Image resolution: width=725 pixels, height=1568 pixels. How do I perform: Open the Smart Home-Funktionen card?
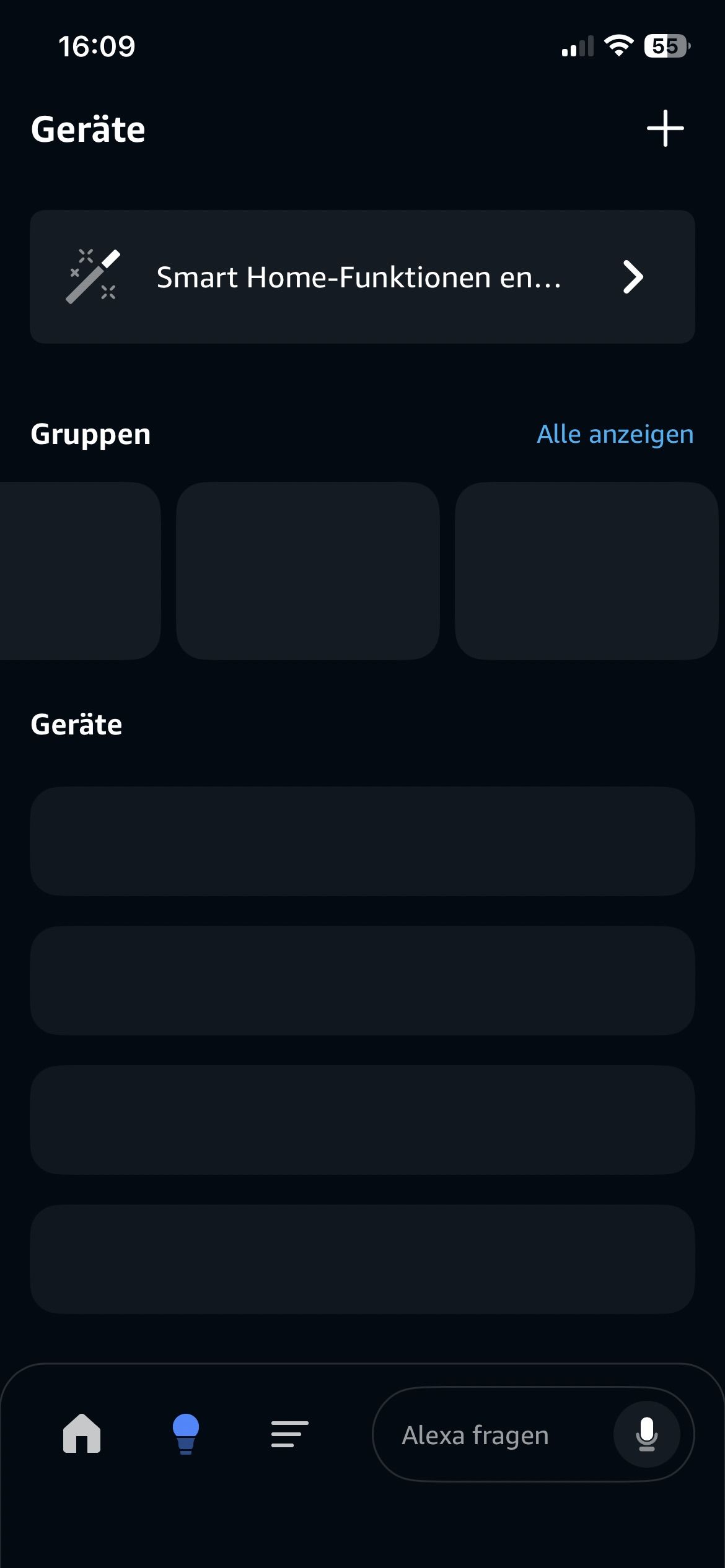362,277
